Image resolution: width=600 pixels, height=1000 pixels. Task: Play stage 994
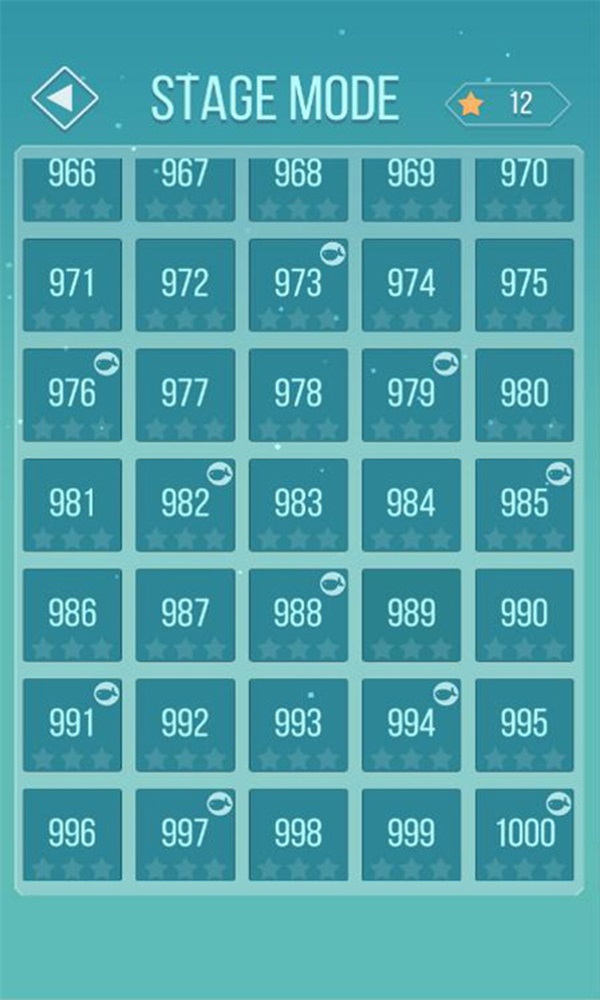[411, 725]
